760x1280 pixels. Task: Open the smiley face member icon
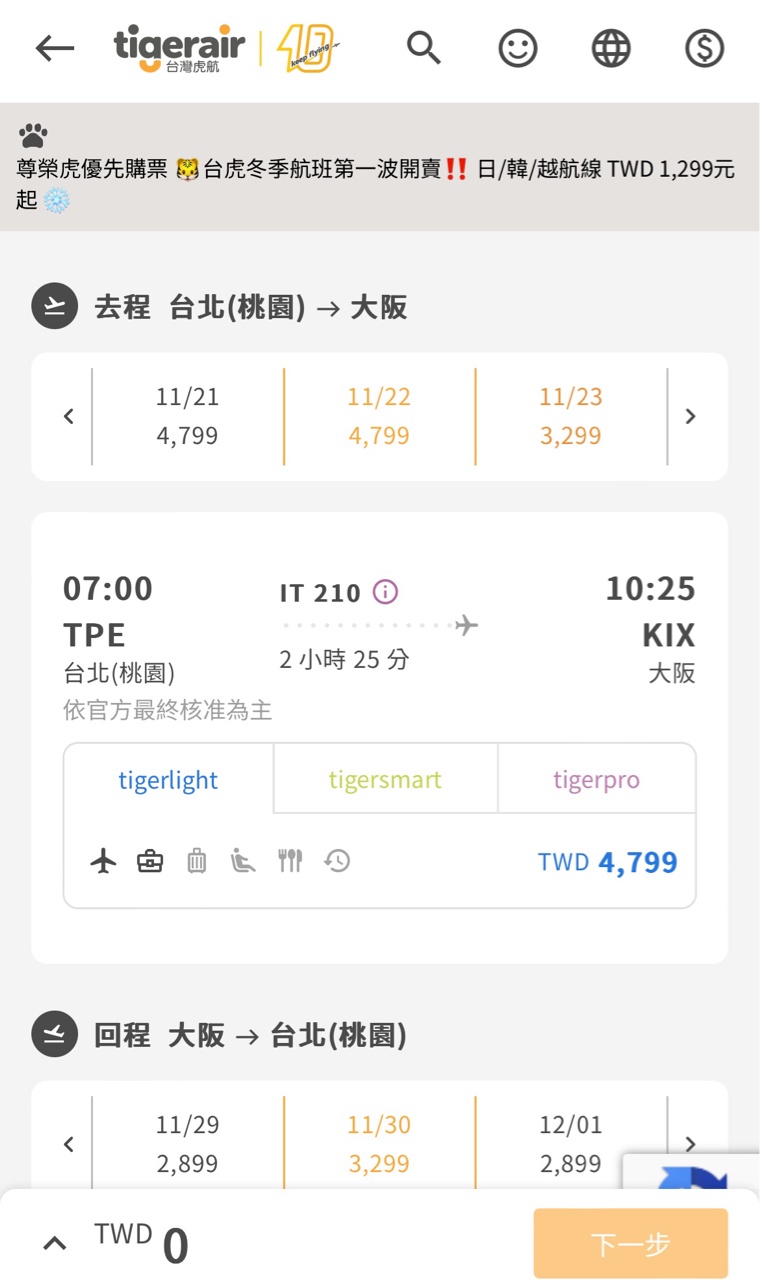(x=518, y=48)
